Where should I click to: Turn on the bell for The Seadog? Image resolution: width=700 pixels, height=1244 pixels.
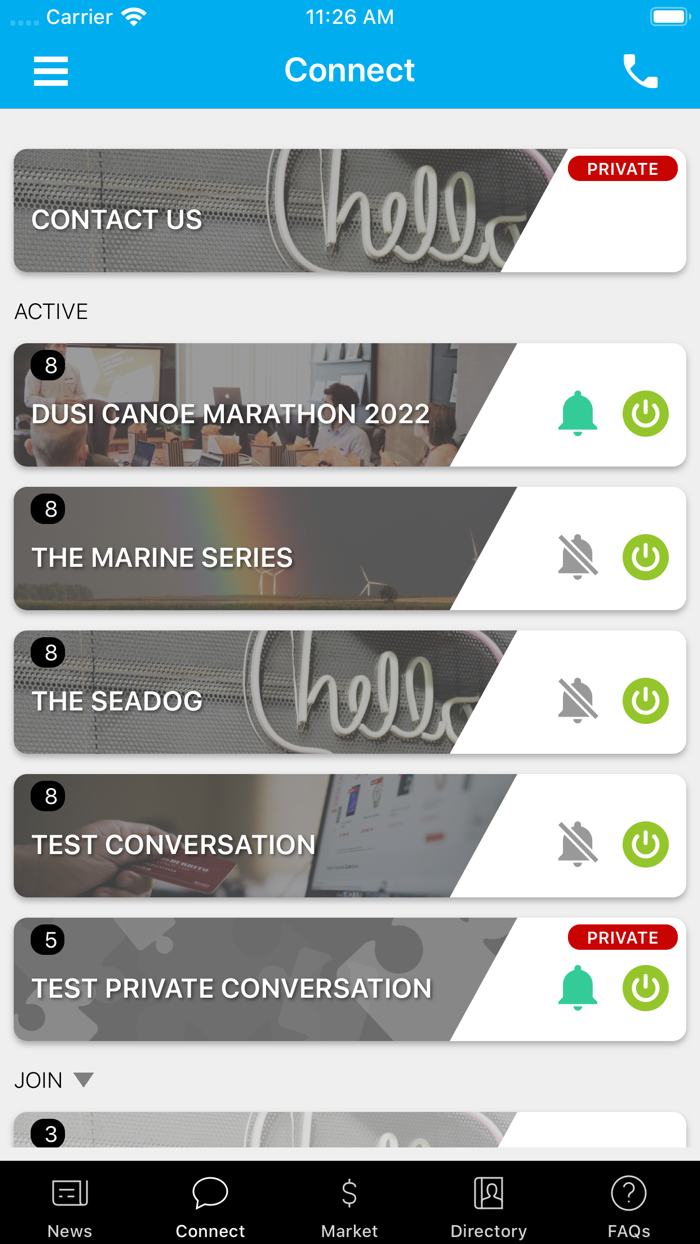coord(578,701)
